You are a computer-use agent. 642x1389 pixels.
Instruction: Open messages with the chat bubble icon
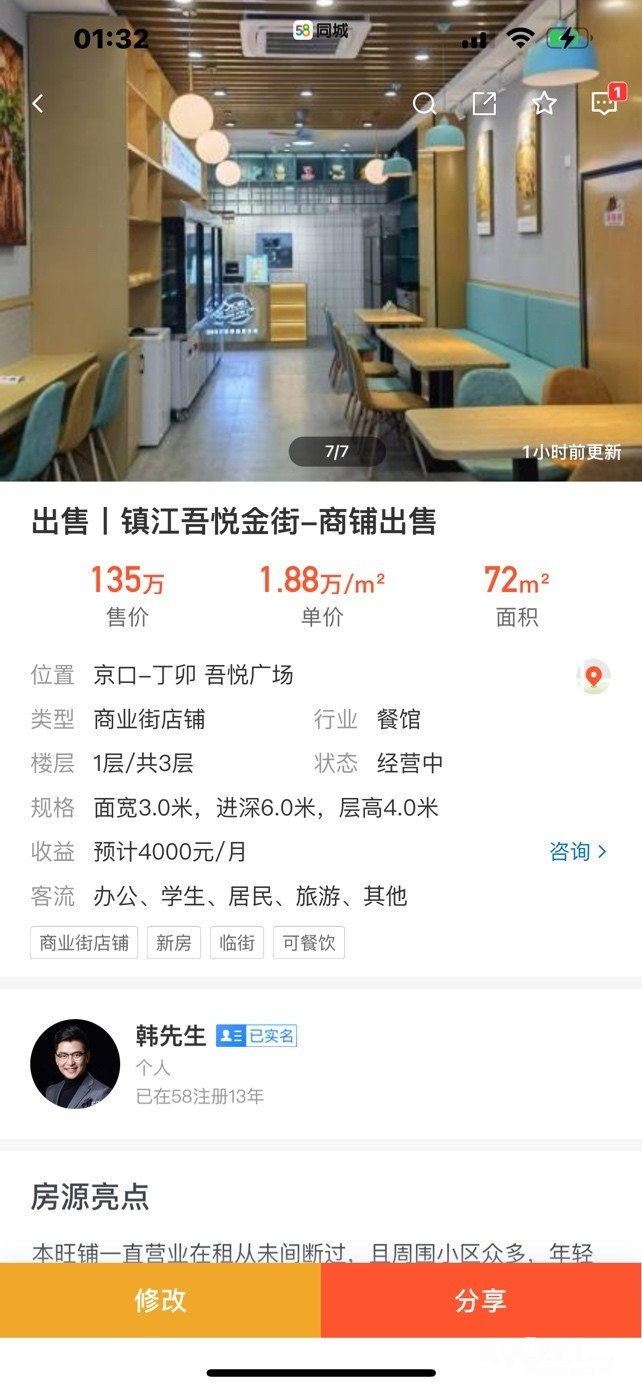click(x=604, y=103)
